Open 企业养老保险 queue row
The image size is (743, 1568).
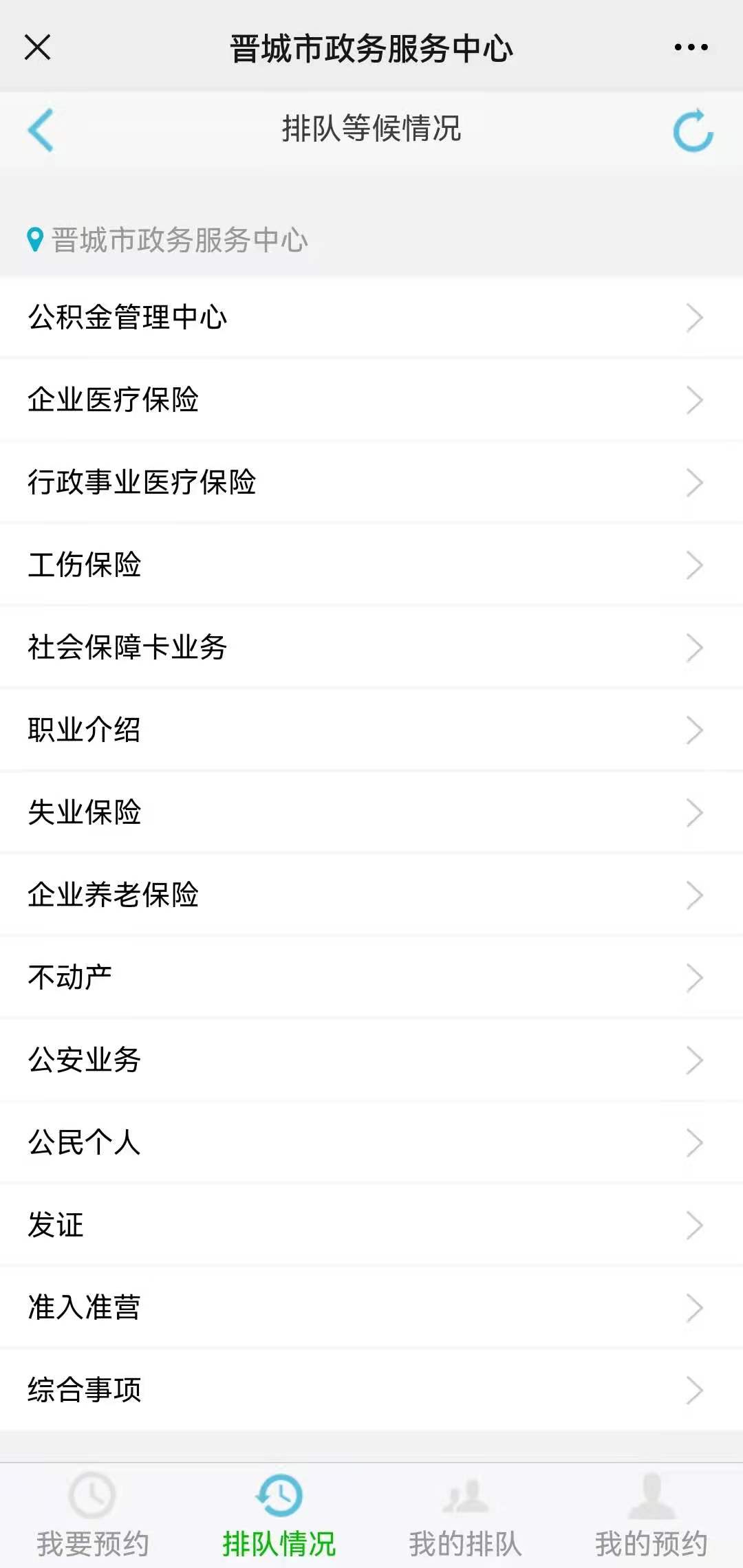[371, 895]
